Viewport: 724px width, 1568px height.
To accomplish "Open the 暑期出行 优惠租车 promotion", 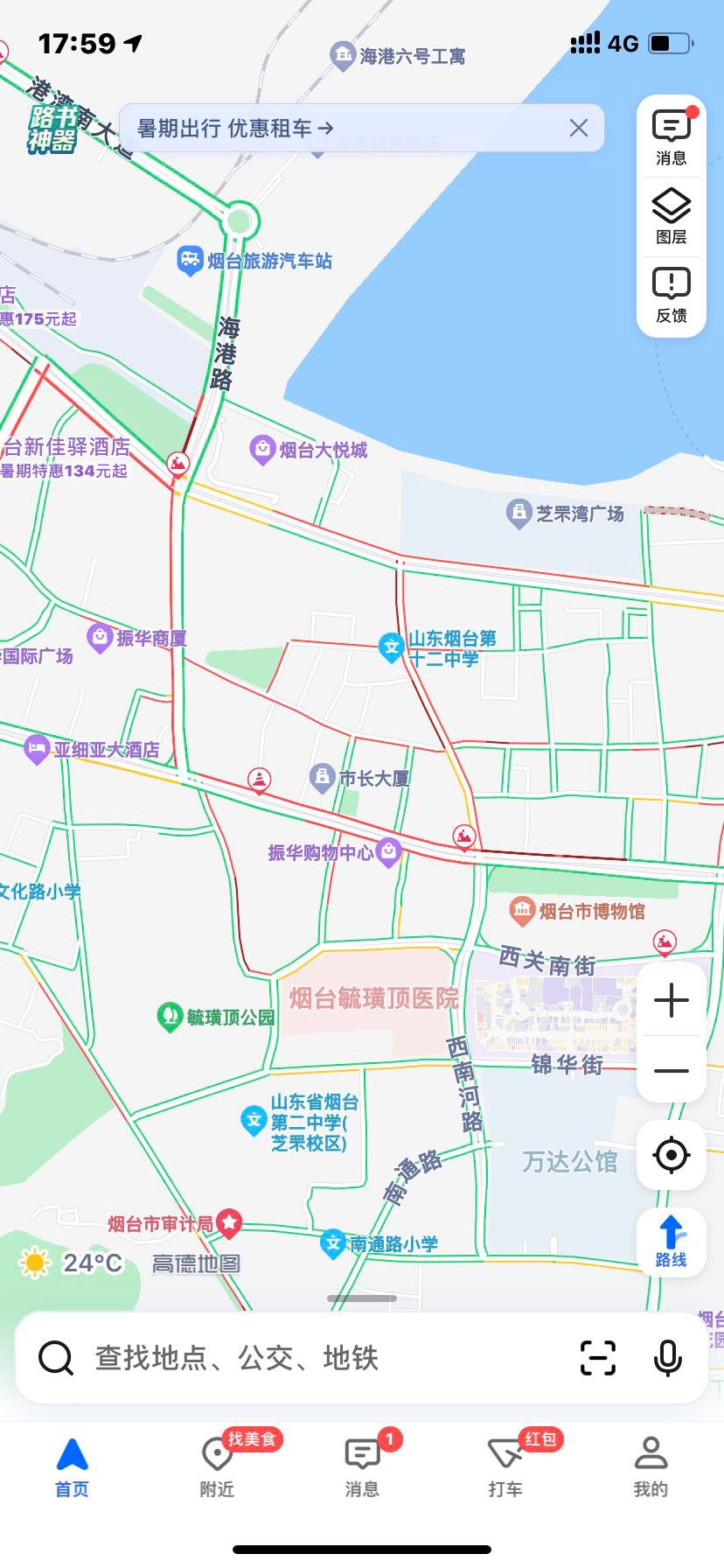I will click(x=236, y=128).
